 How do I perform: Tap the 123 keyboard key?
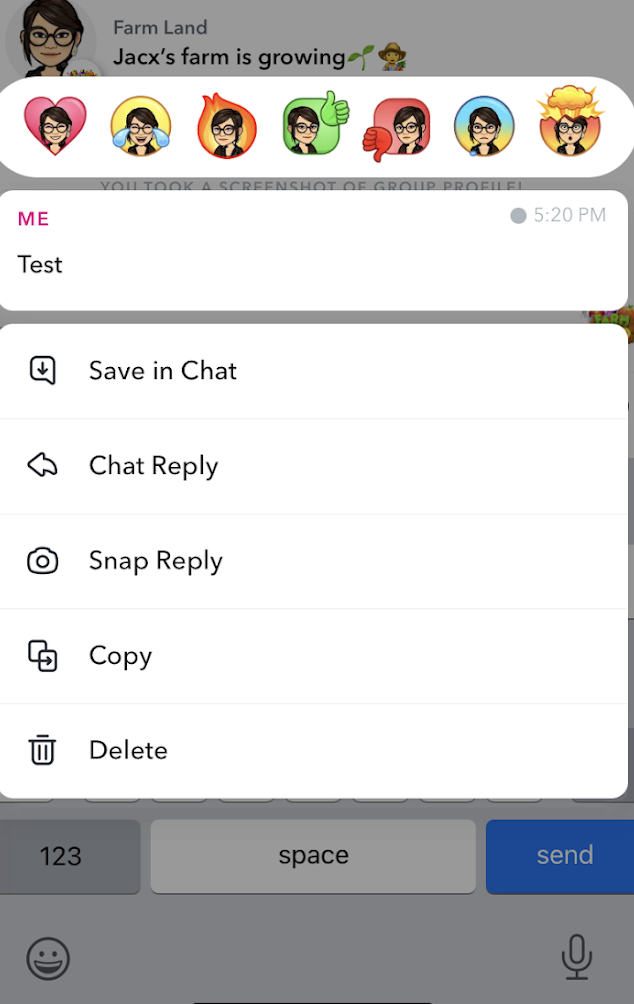pyautogui.click(x=61, y=856)
